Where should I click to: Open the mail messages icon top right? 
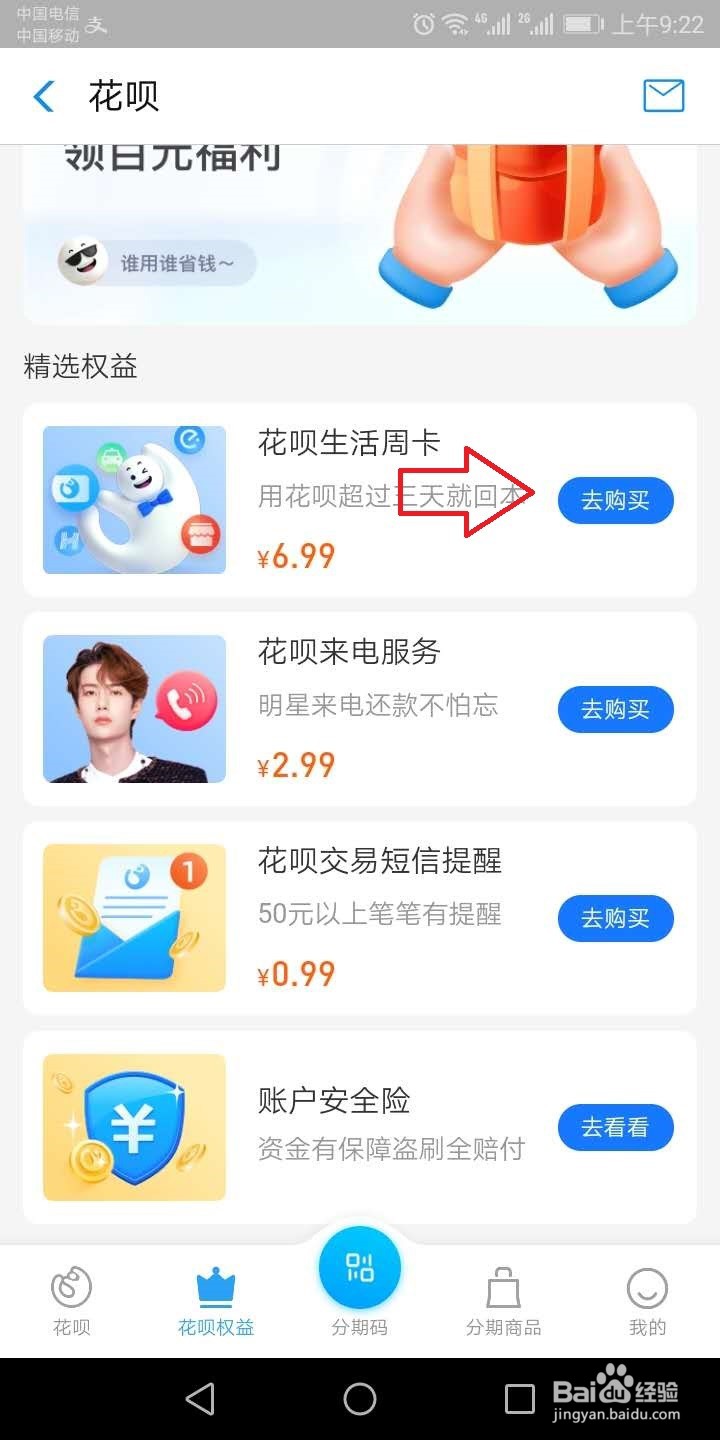pos(663,96)
